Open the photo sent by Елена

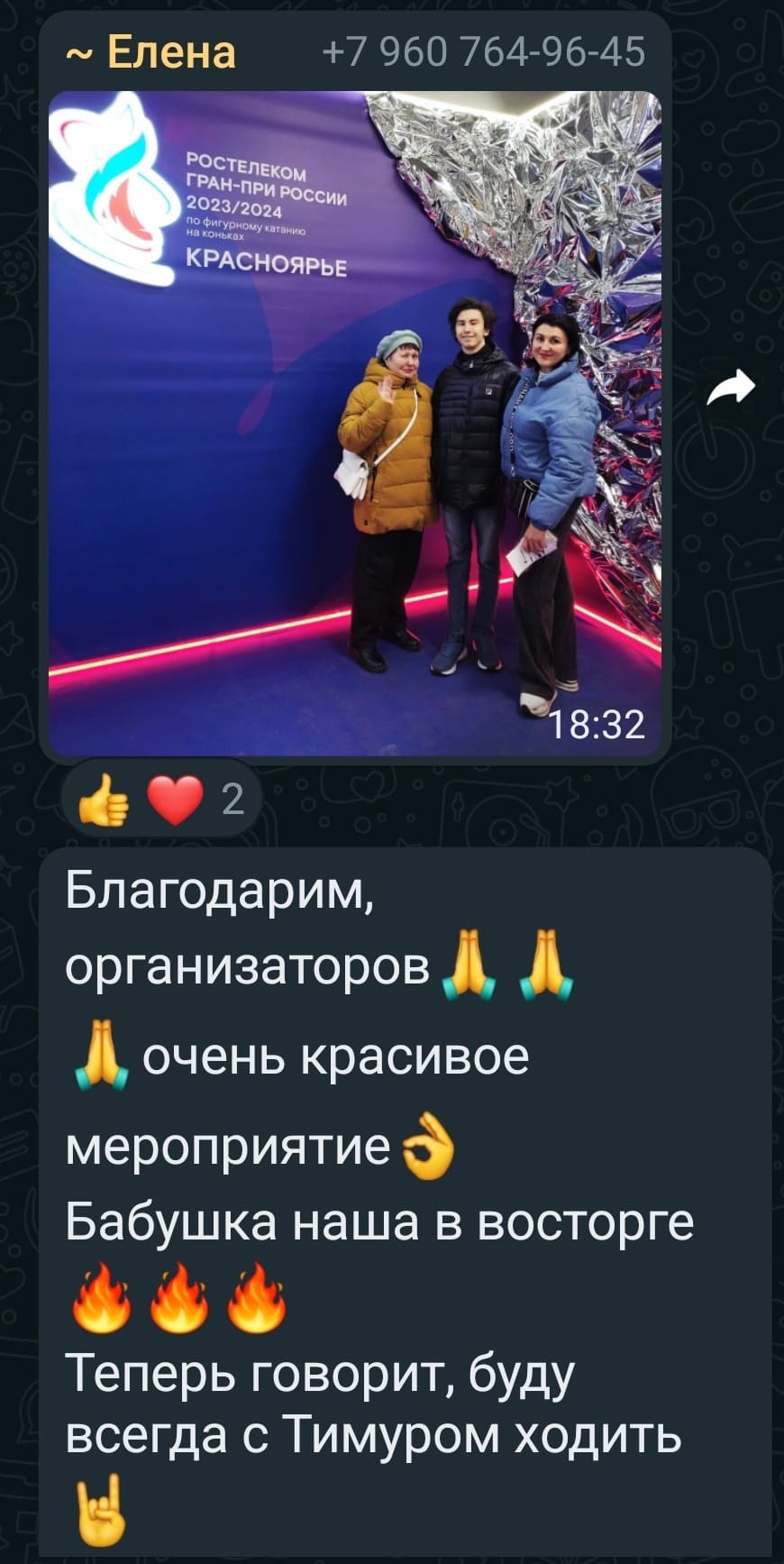pos(354,422)
